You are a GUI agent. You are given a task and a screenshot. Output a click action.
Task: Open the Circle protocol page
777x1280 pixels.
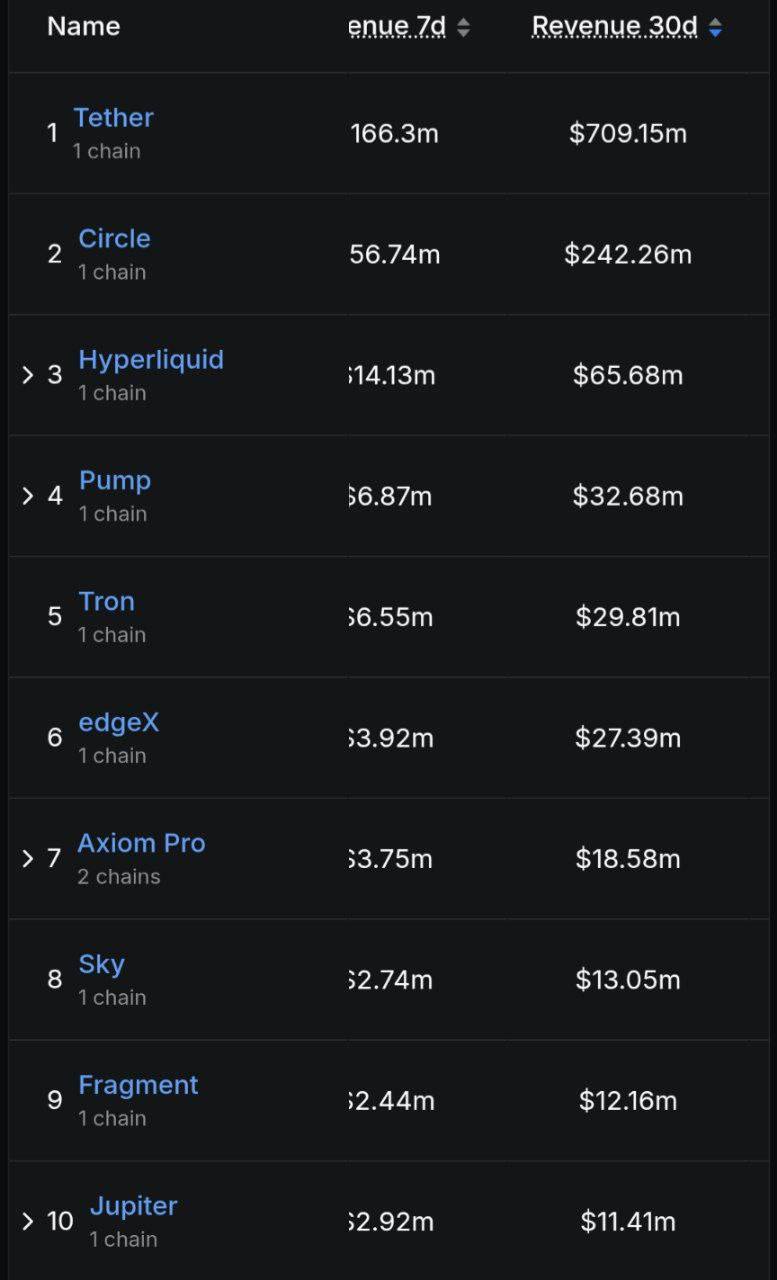click(114, 239)
